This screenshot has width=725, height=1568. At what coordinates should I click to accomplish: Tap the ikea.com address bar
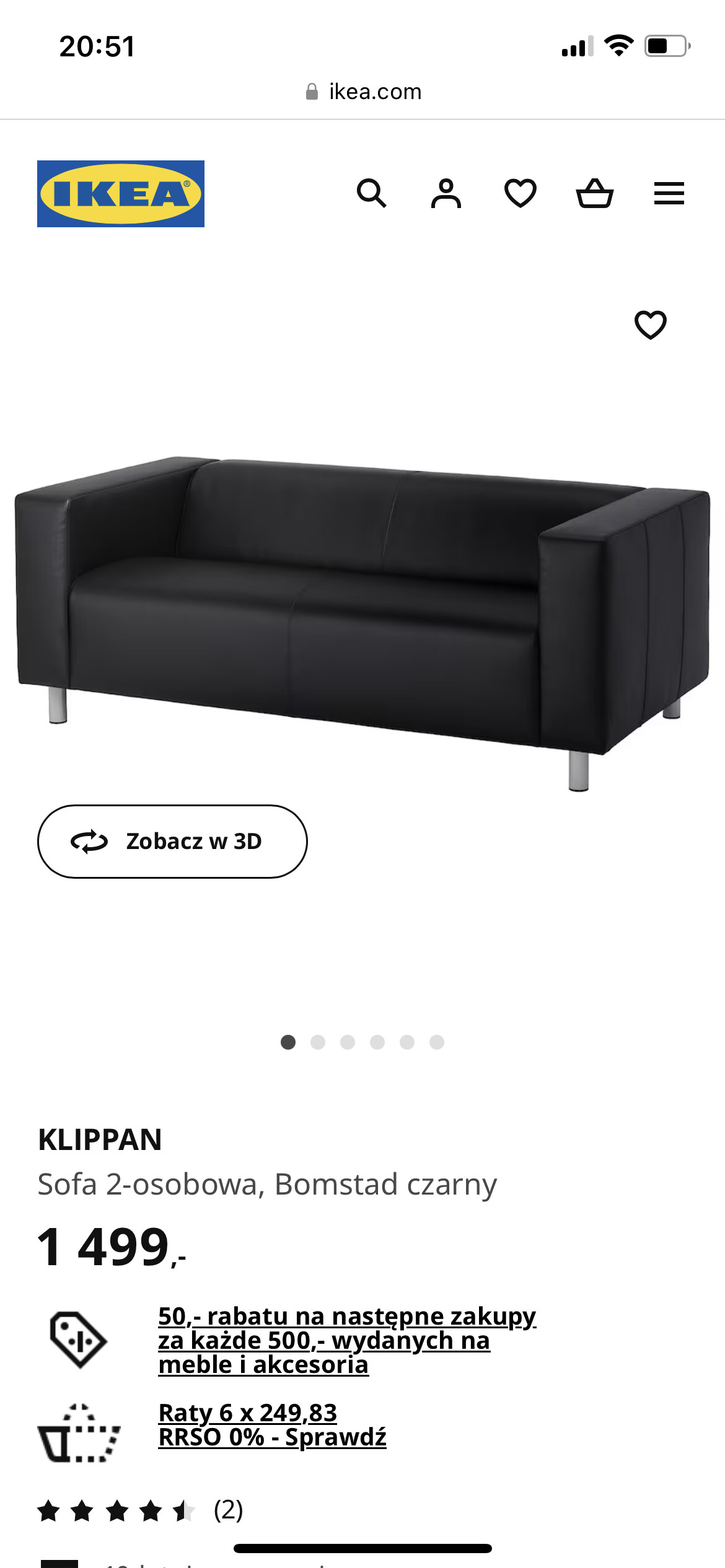coord(364,92)
